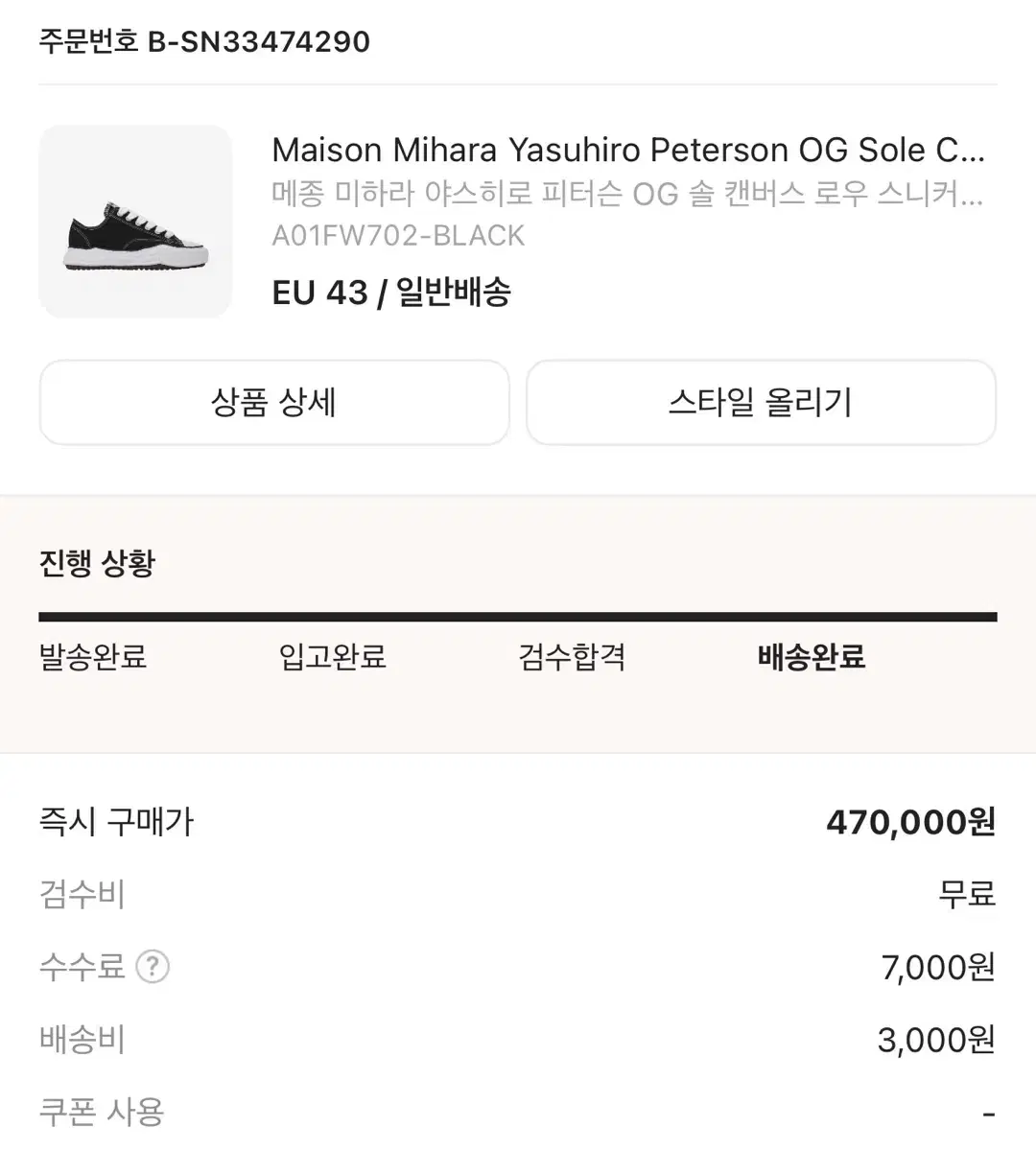Open the Maison Mihara Yasuhiro product title
This screenshot has height=1151, width=1036.
(628, 150)
